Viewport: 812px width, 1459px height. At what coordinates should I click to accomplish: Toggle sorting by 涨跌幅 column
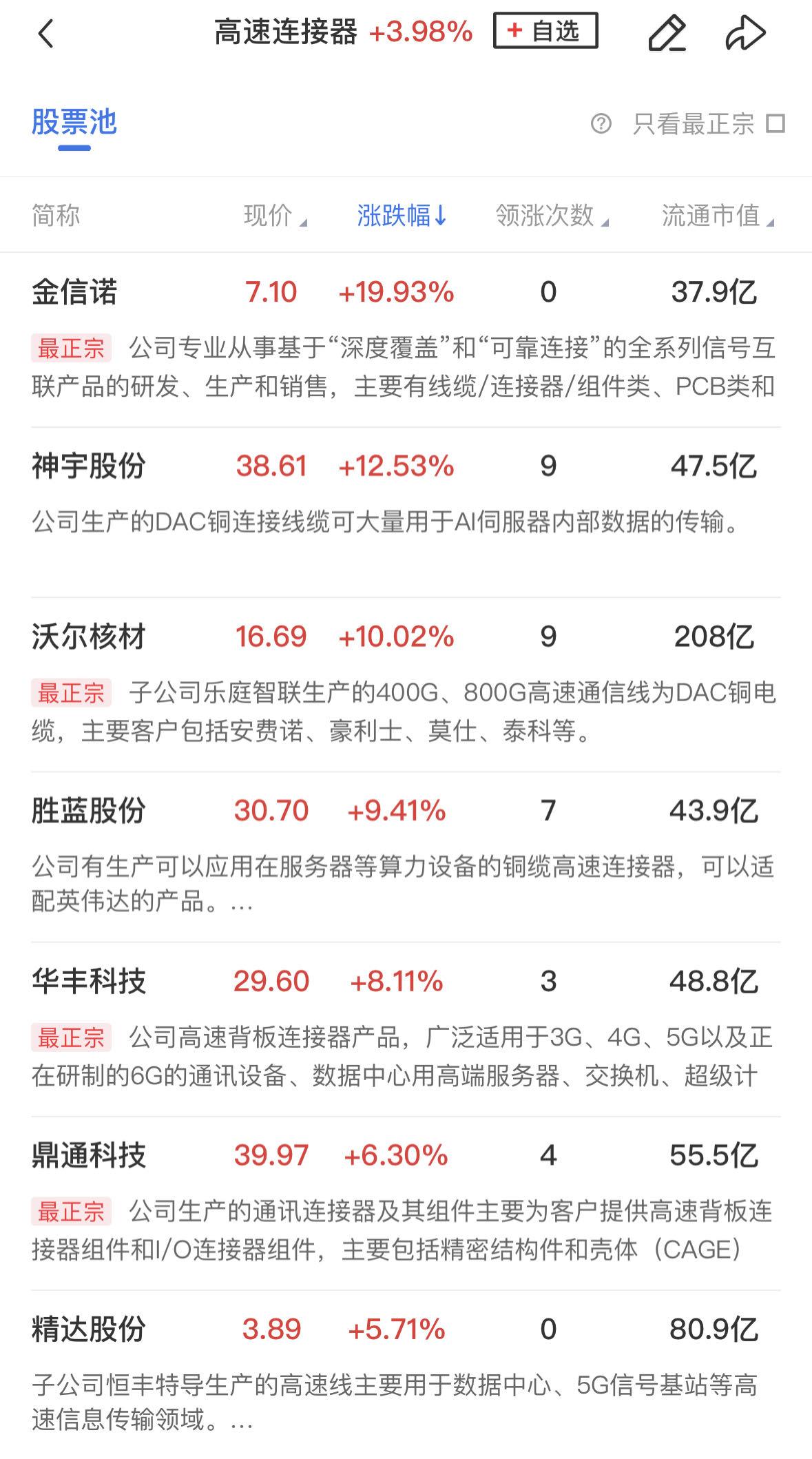click(x=399, y=215)
